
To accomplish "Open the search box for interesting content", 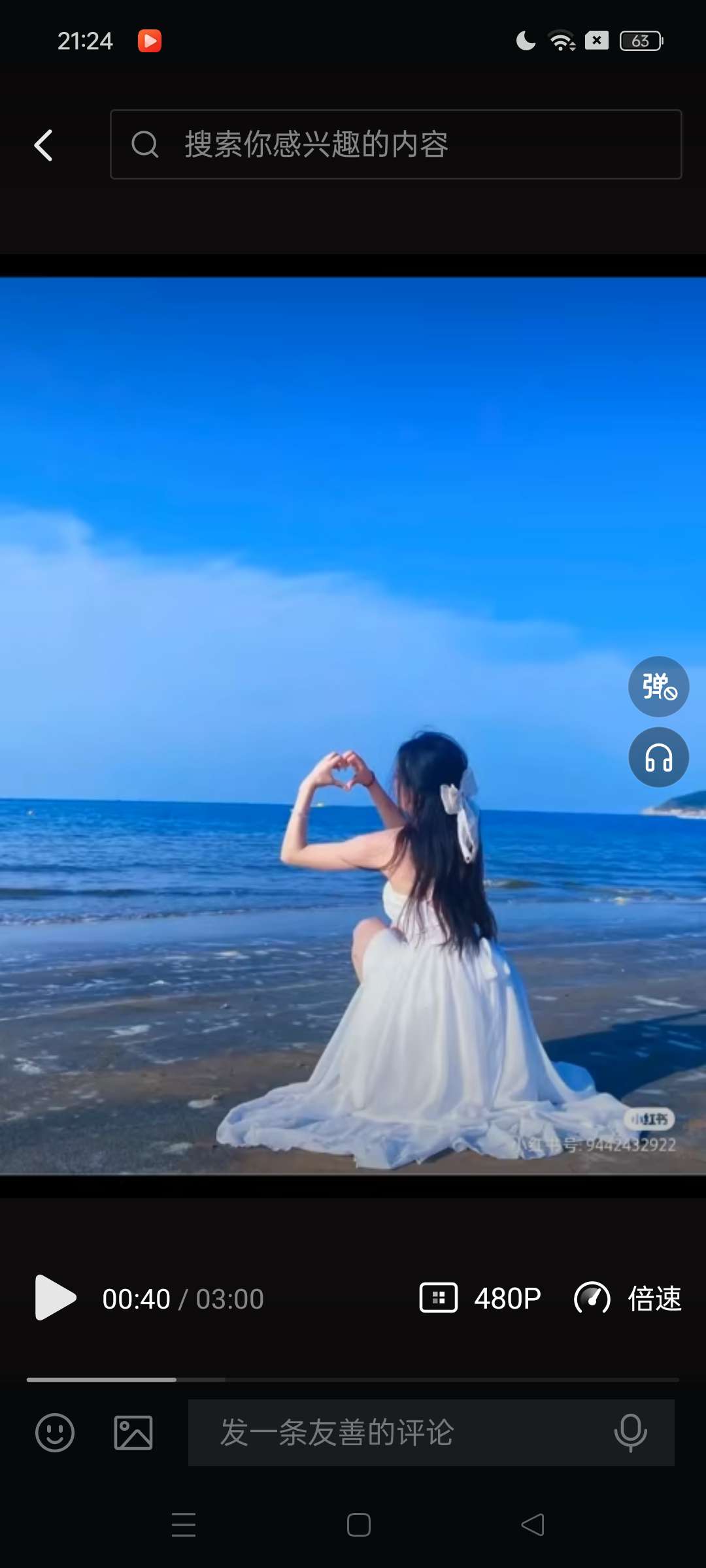I will click(x=395, y=144).
